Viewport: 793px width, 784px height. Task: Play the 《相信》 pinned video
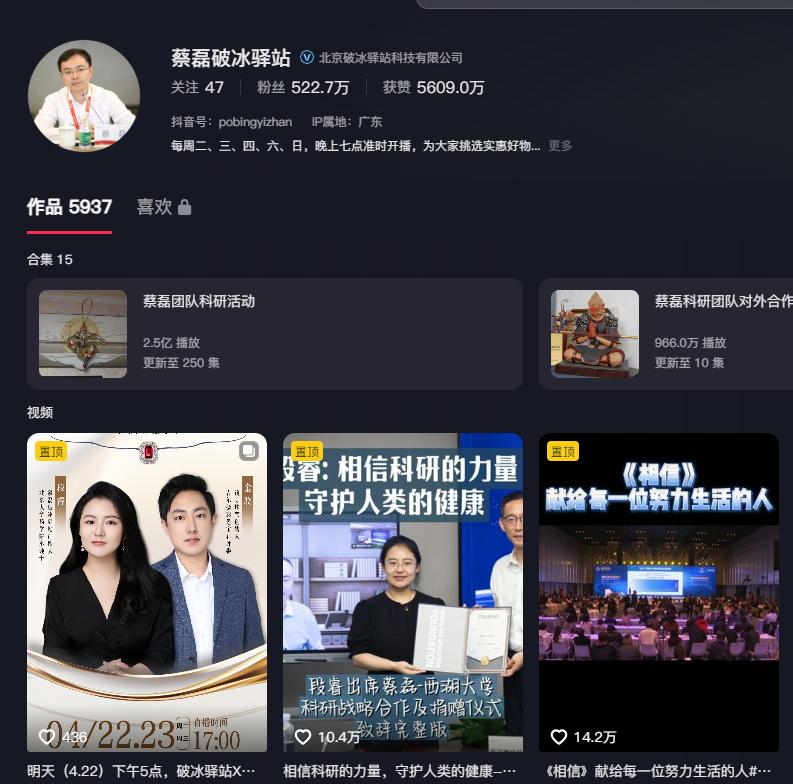tap(658, 592)
